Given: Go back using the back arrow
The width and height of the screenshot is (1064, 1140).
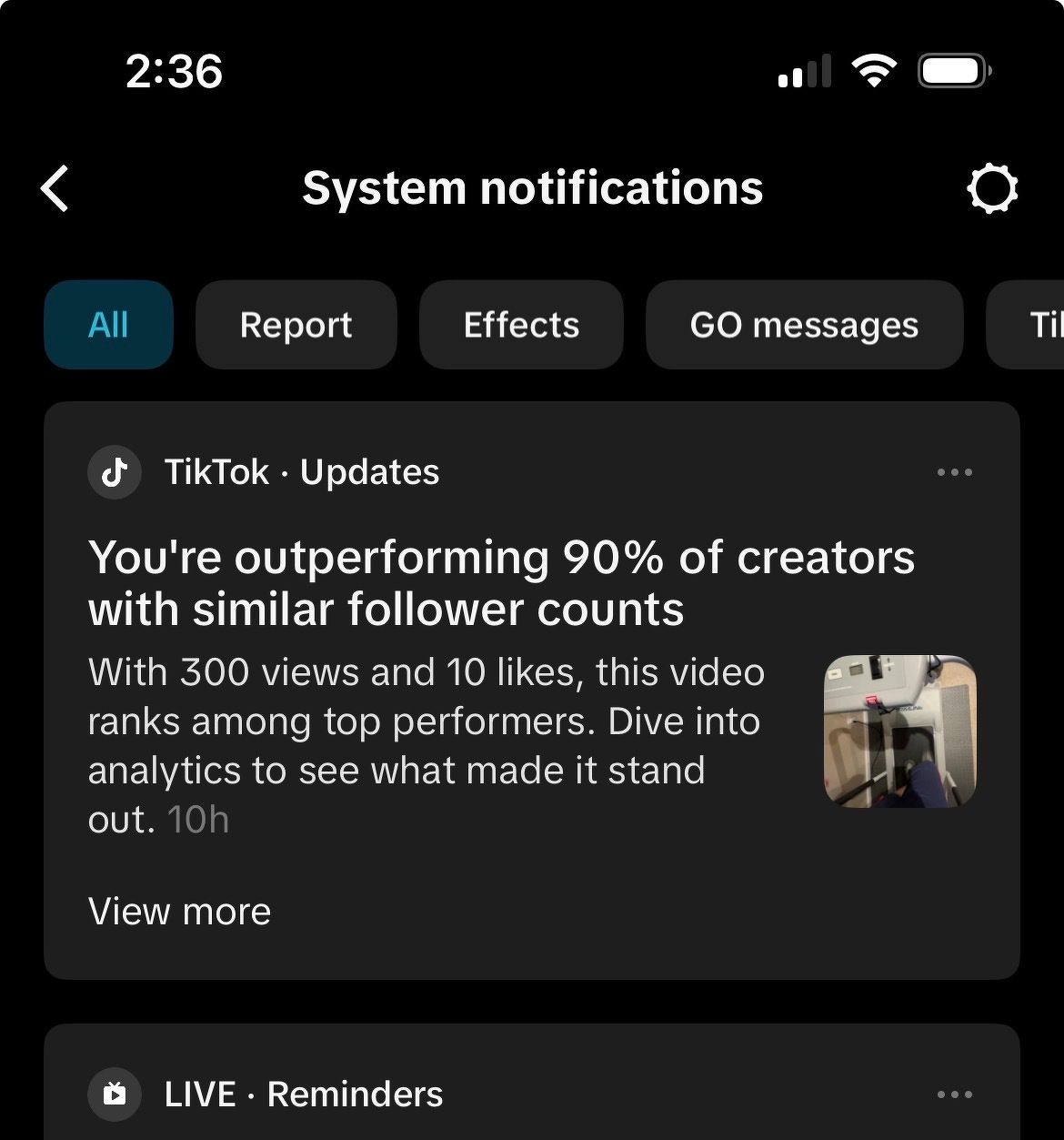Looking at the screenshot, I should (54, 188).
